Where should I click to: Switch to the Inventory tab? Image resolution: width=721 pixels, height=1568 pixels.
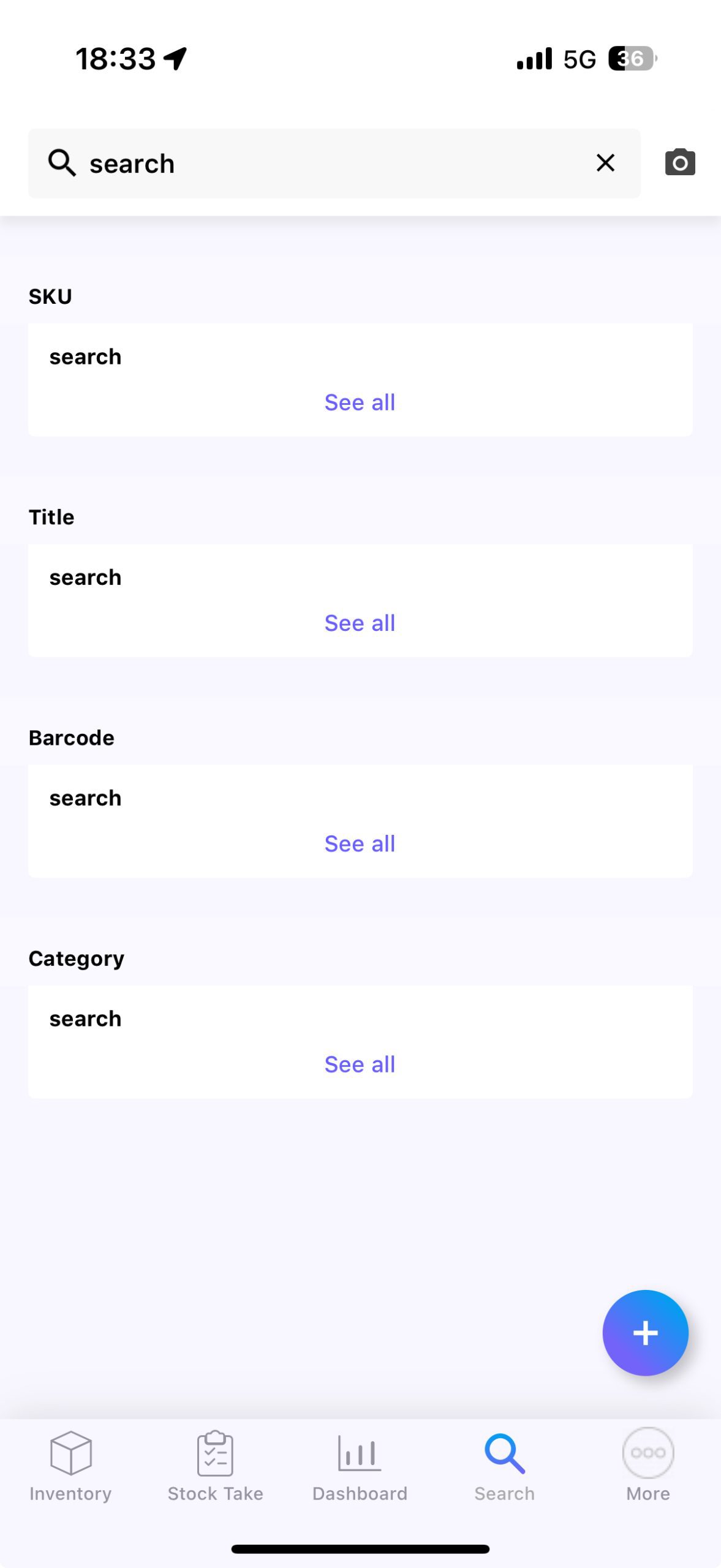(x=70, y=1465)
